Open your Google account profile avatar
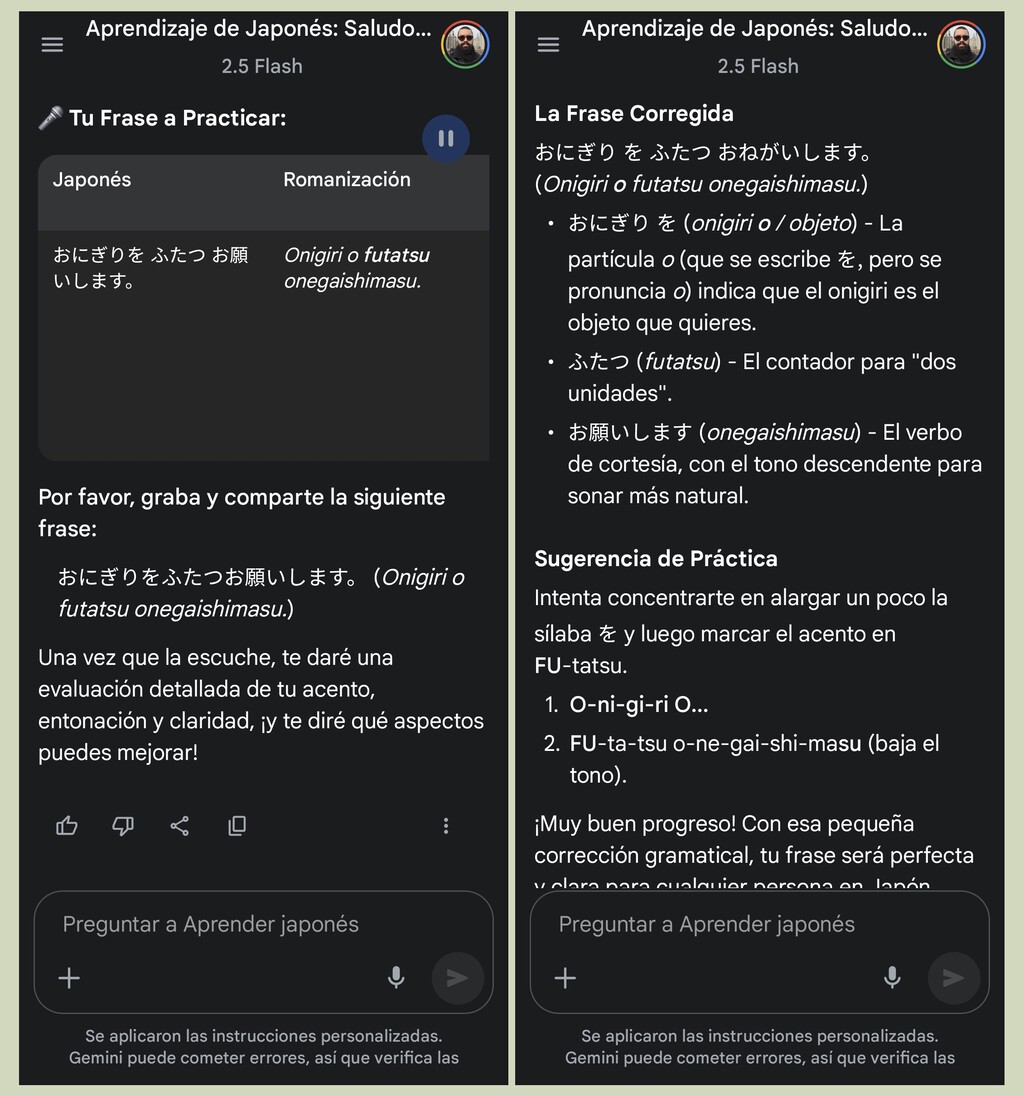This screenshot has height=1096, width=1024. 464,43
